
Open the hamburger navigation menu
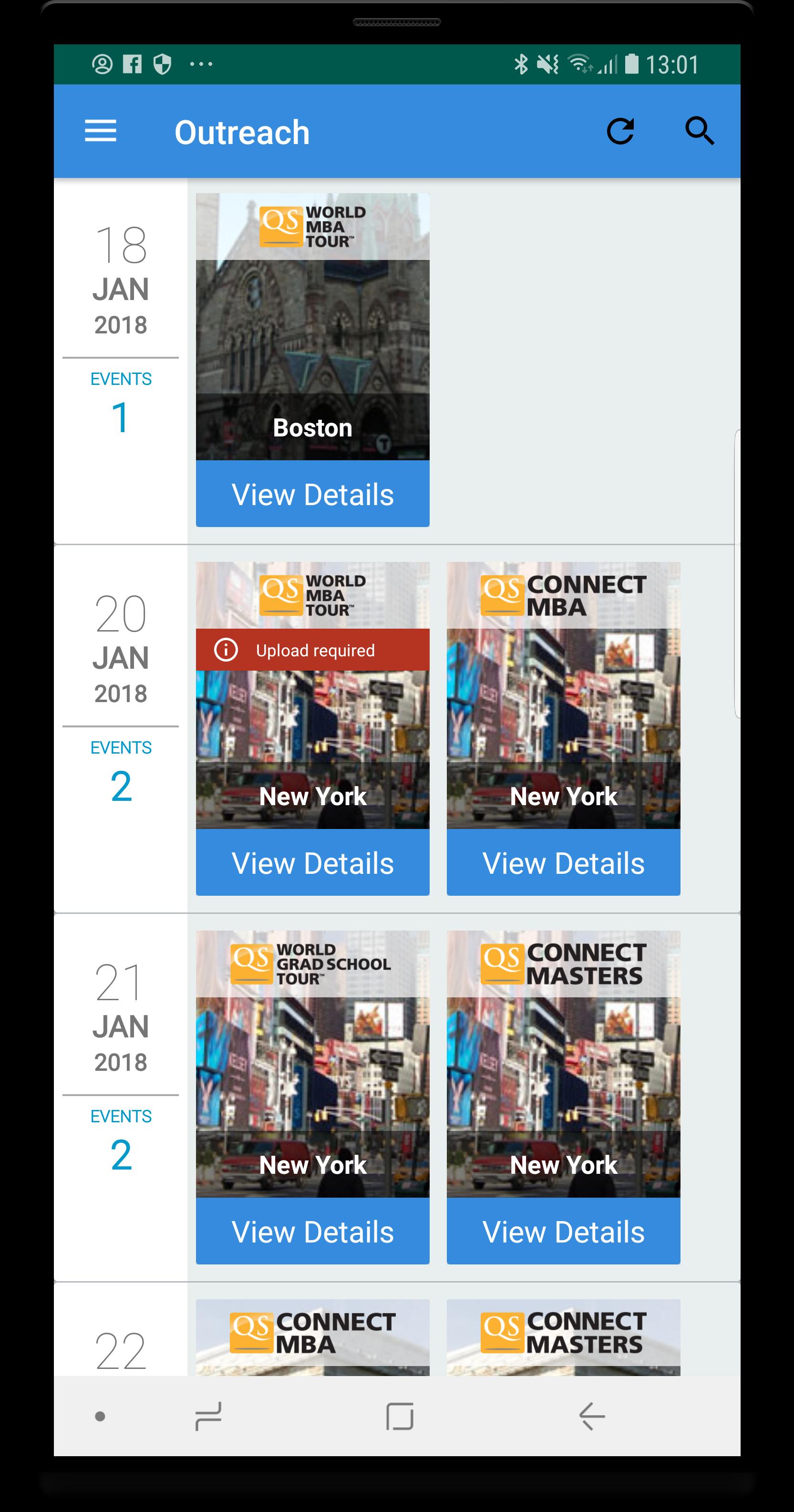pos(100,131)
